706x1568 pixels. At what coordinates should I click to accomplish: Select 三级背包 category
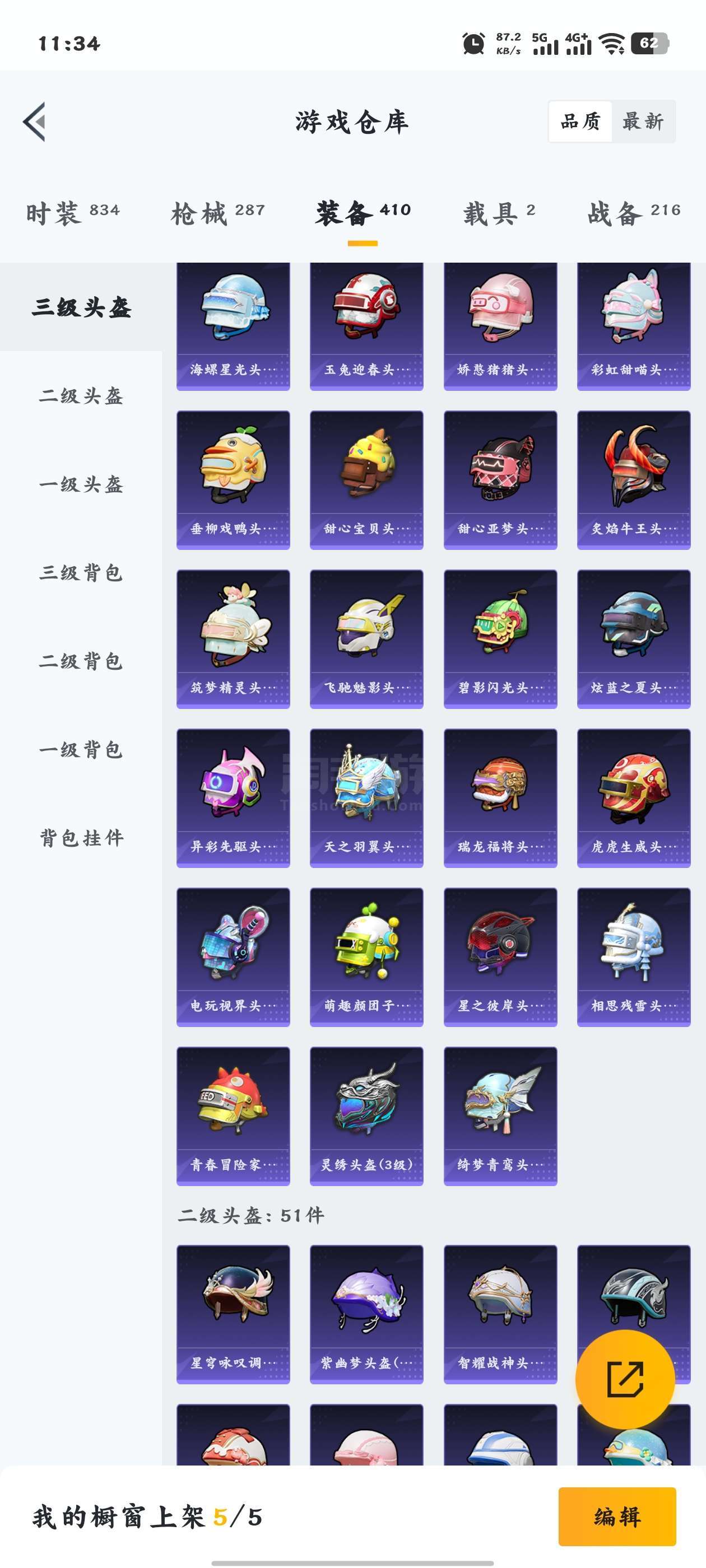pyautogui.click(x=81, y=572)
